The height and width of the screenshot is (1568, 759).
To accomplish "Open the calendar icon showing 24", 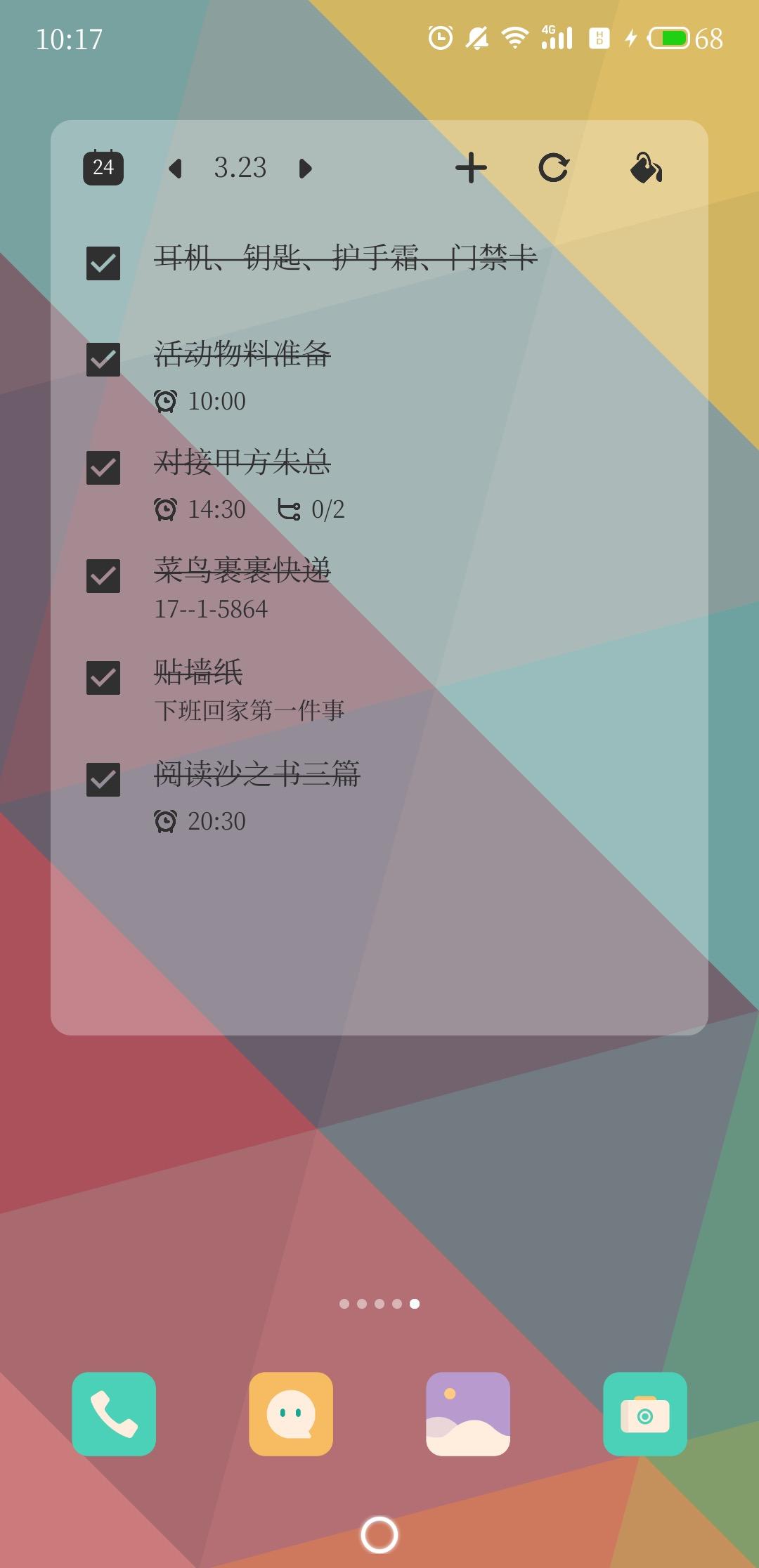I will [103, 168].
